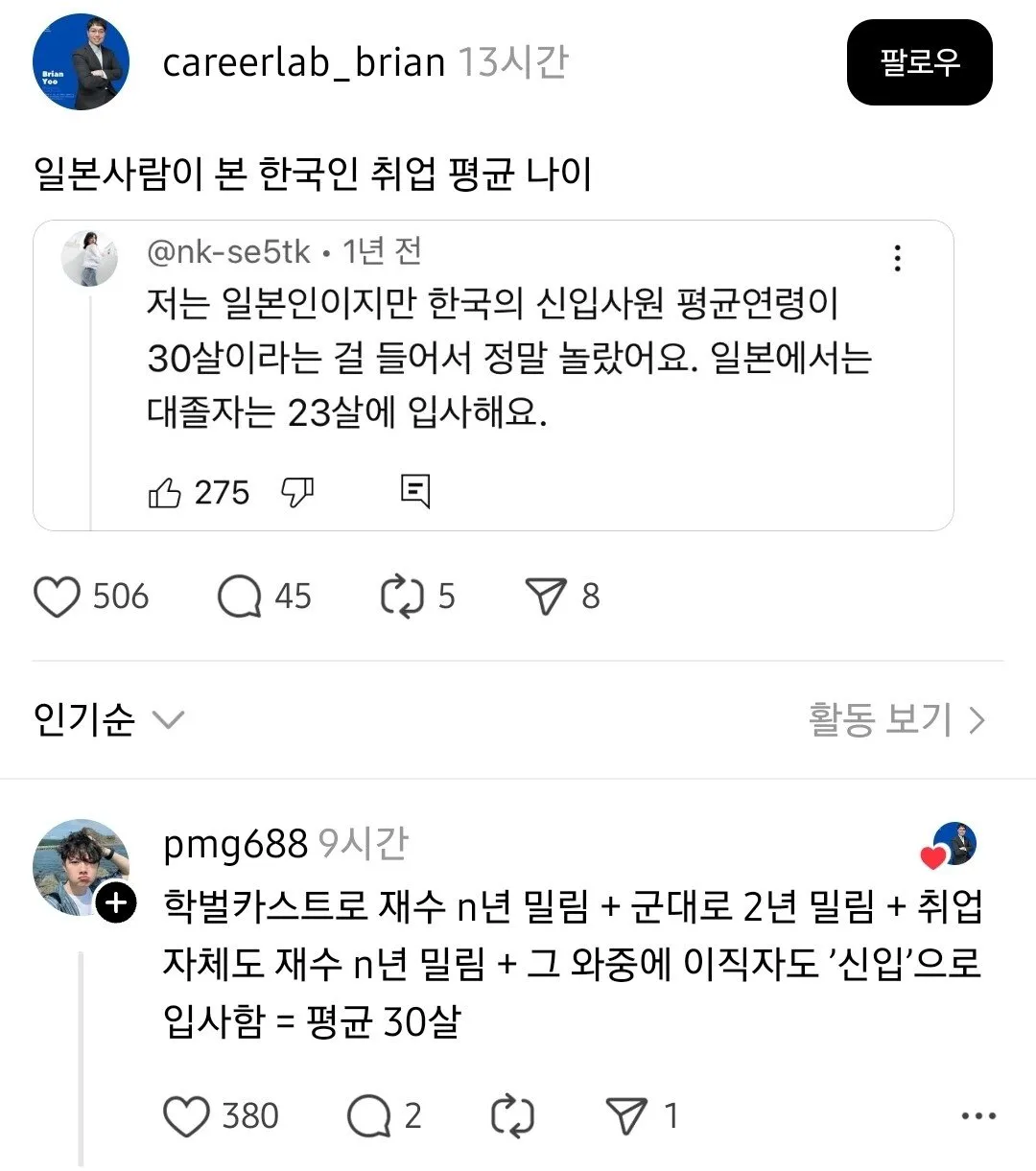Viewport: 1036px width, 1171px height.
Task: Repost careerlab_brian's thread
Action: pyautogui.click(x=402, y=597)
